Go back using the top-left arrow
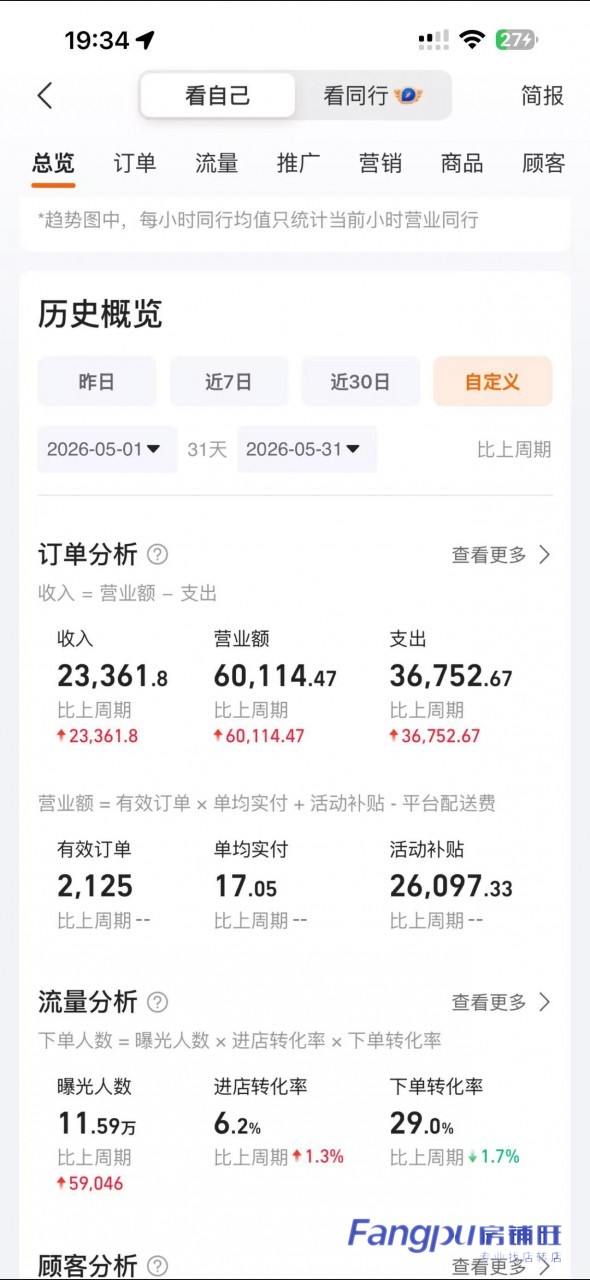This screenshot has width=590, height=1280. point(45,96)
